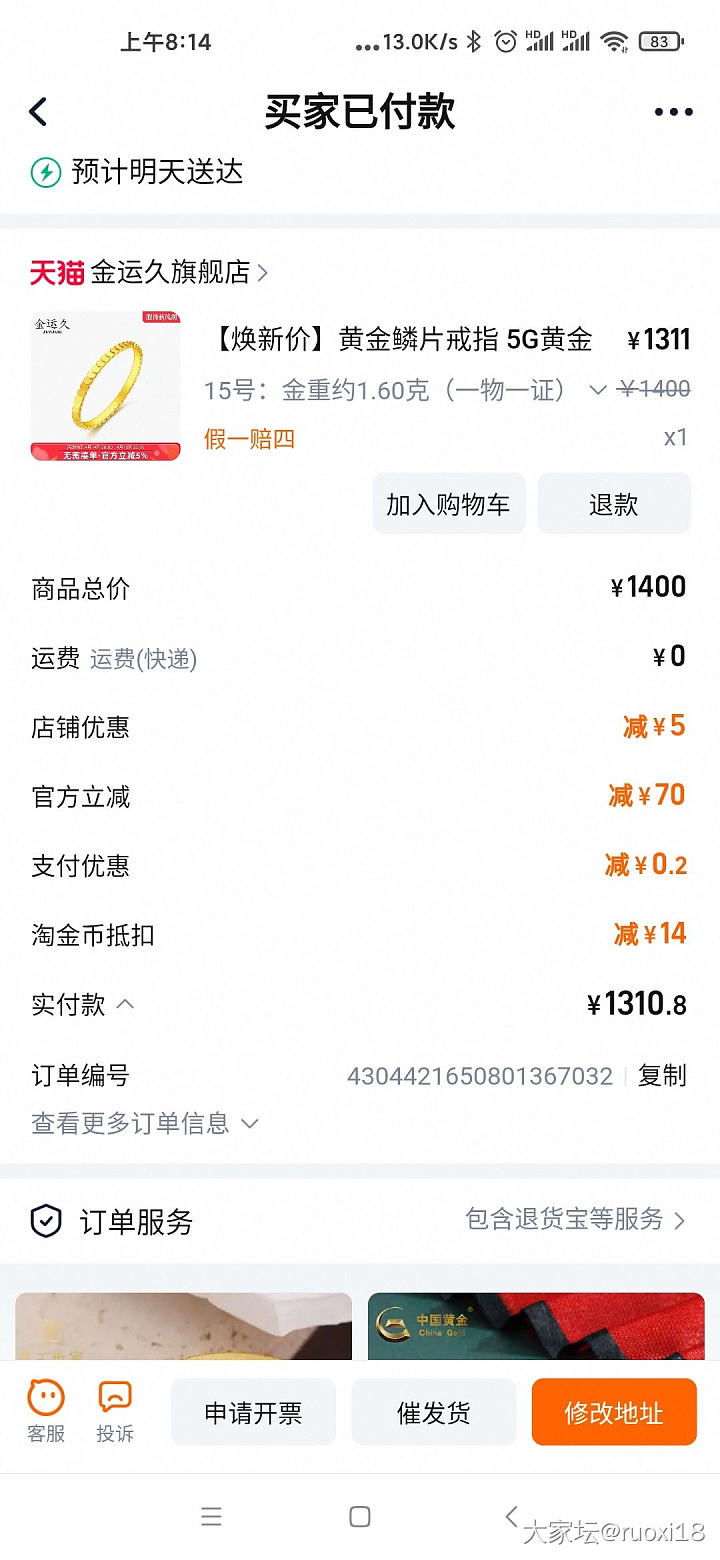Go back from the order details page
Image resolution: width=720 pixels, height=1560 pixels.
[x=38, y=112]
